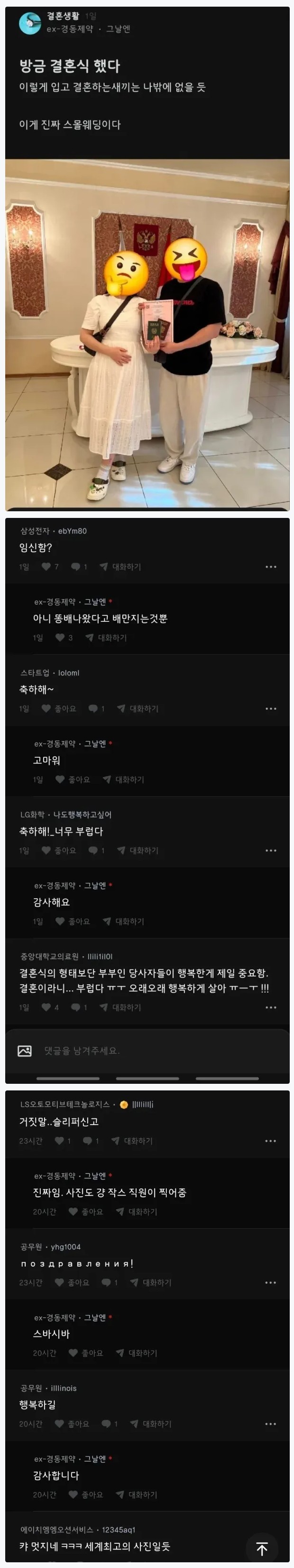View replies to loloml's comment '축하해~'

pyautogui.click(x=96, y=709)
